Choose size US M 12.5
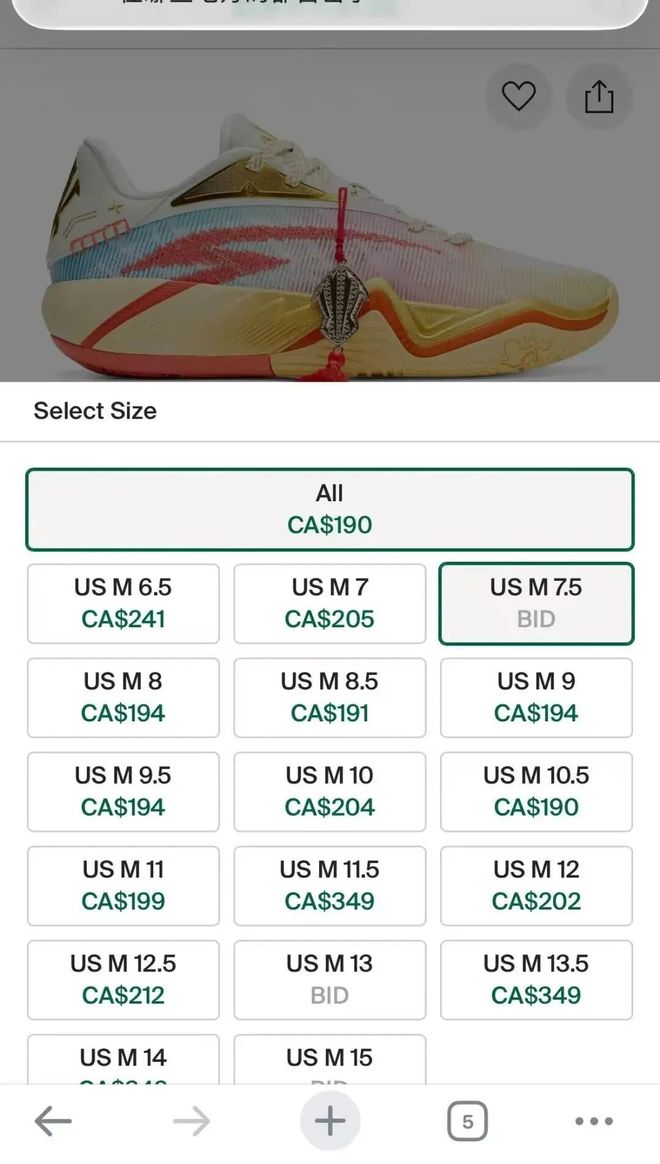The width and height of the screenshot is (660, 1164). 123,979
